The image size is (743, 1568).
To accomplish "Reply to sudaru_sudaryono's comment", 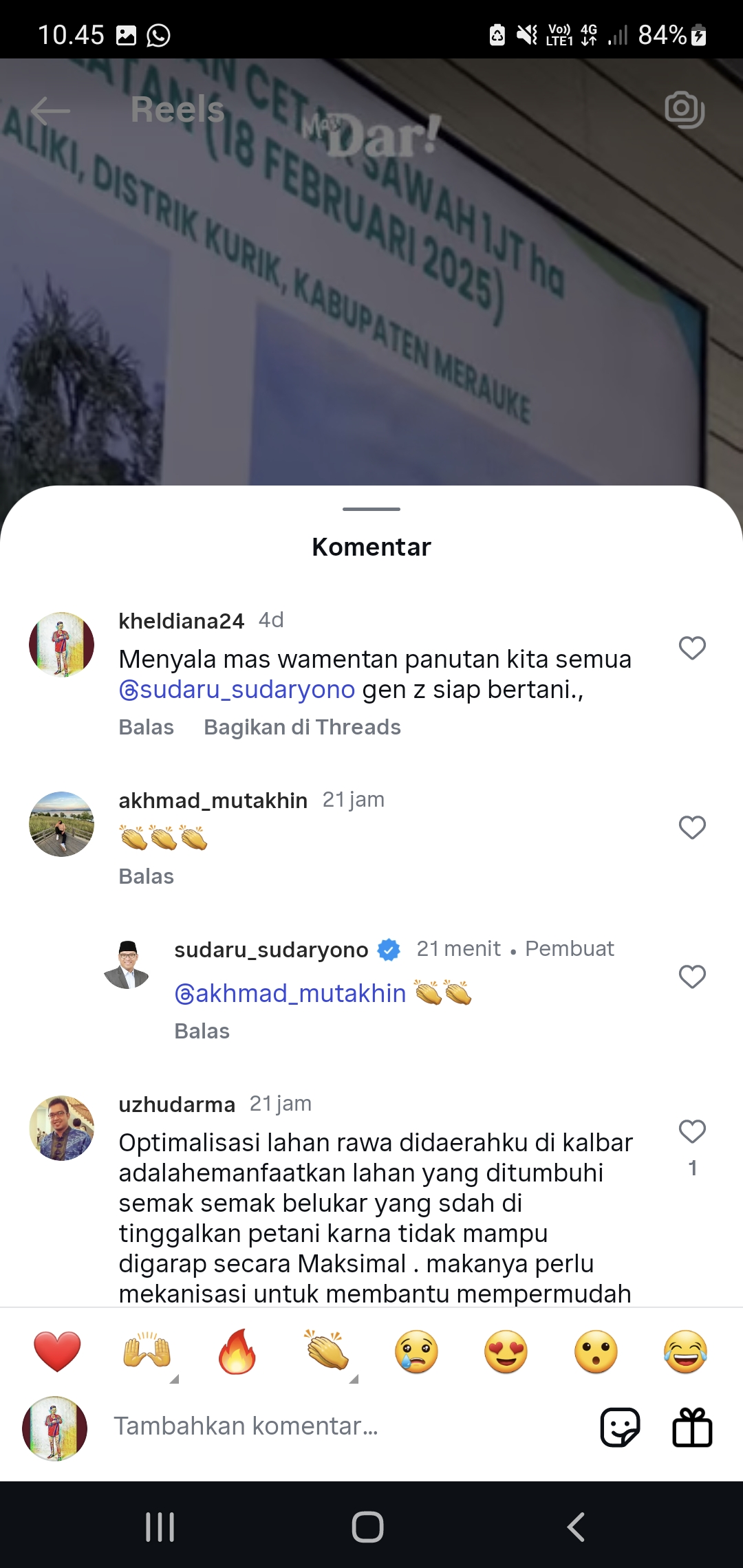I will pyautogui.click(x=202, y=1031).
